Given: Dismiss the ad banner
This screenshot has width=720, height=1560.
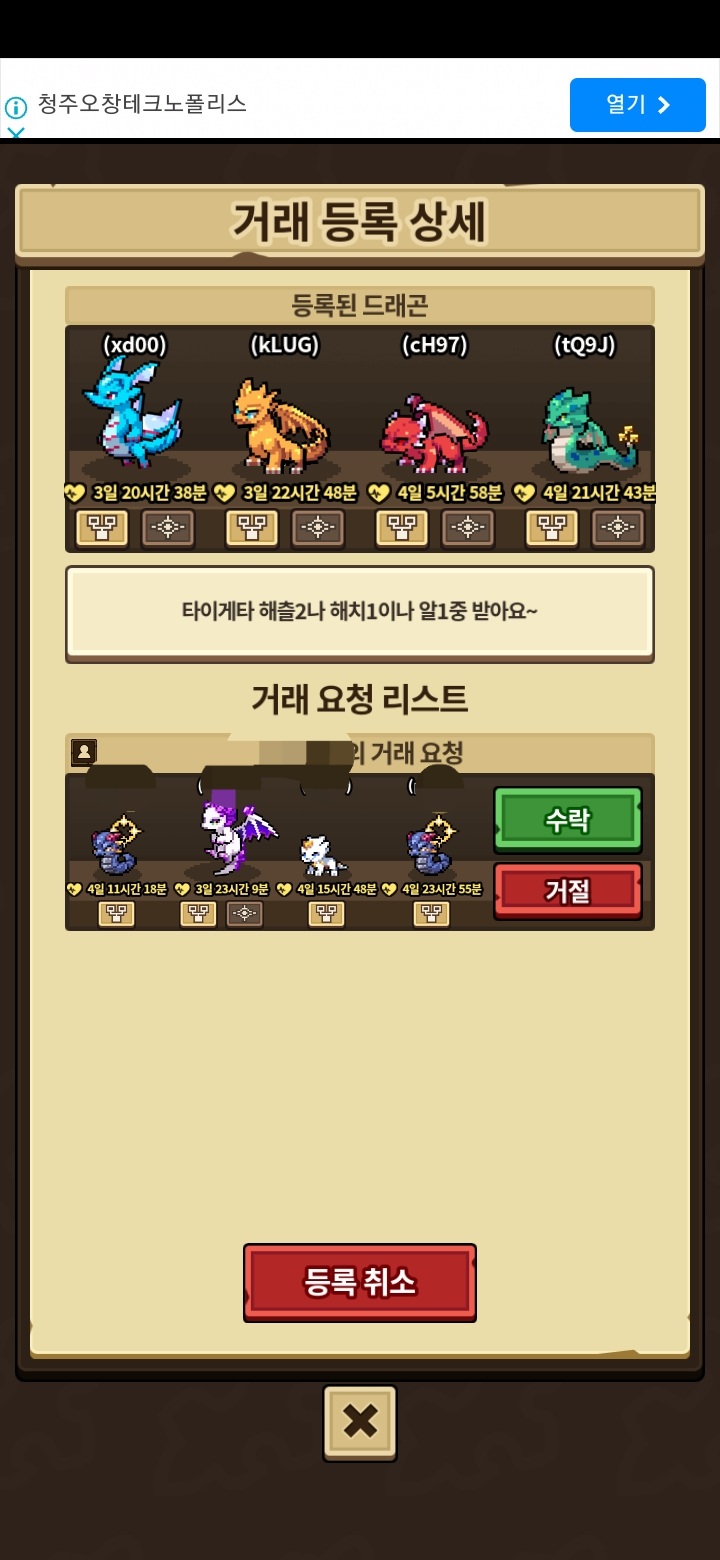Looking at the screenshot, I should point(16,132).
